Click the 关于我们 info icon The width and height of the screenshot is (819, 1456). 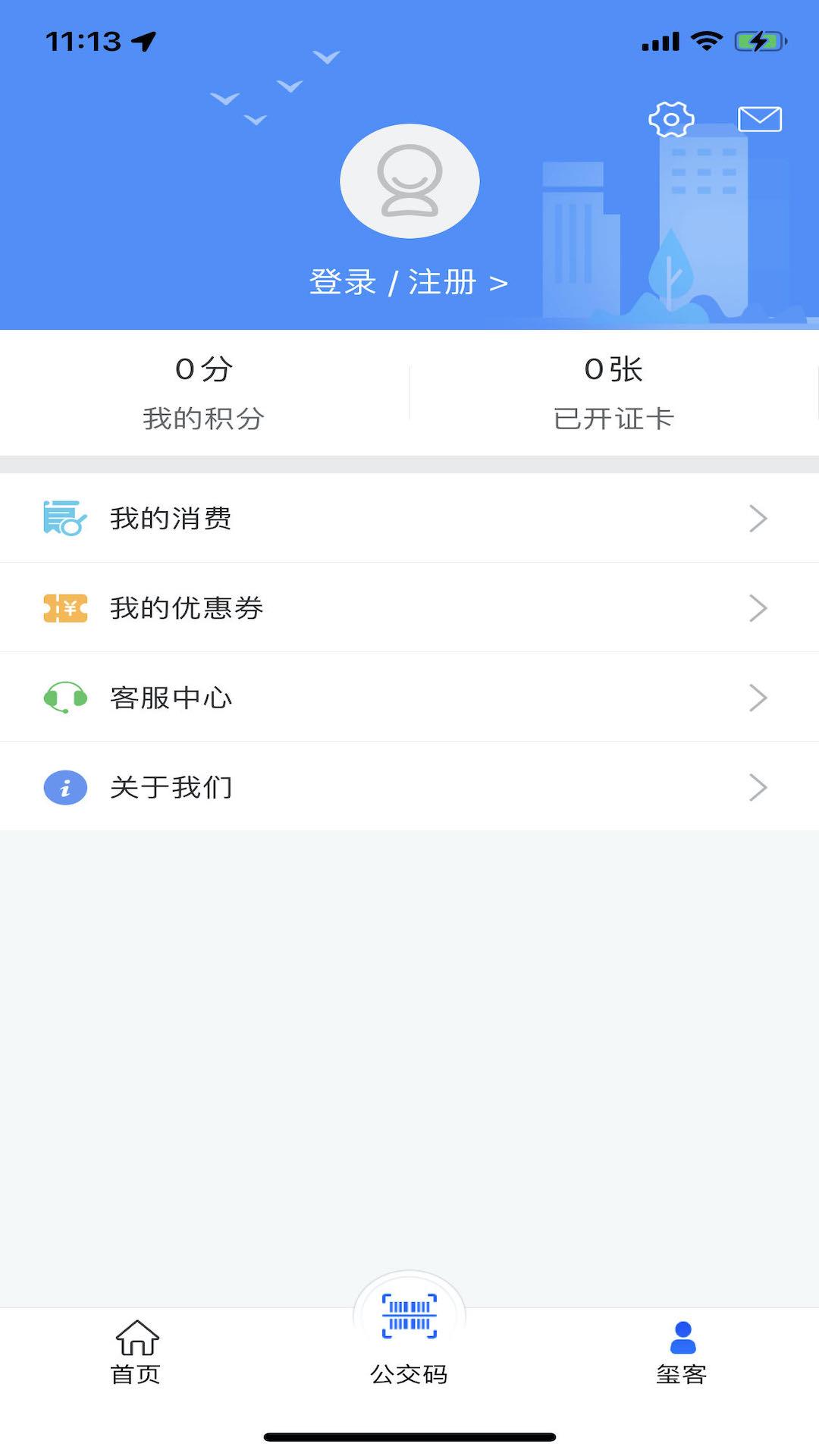[x=64, y=787]
